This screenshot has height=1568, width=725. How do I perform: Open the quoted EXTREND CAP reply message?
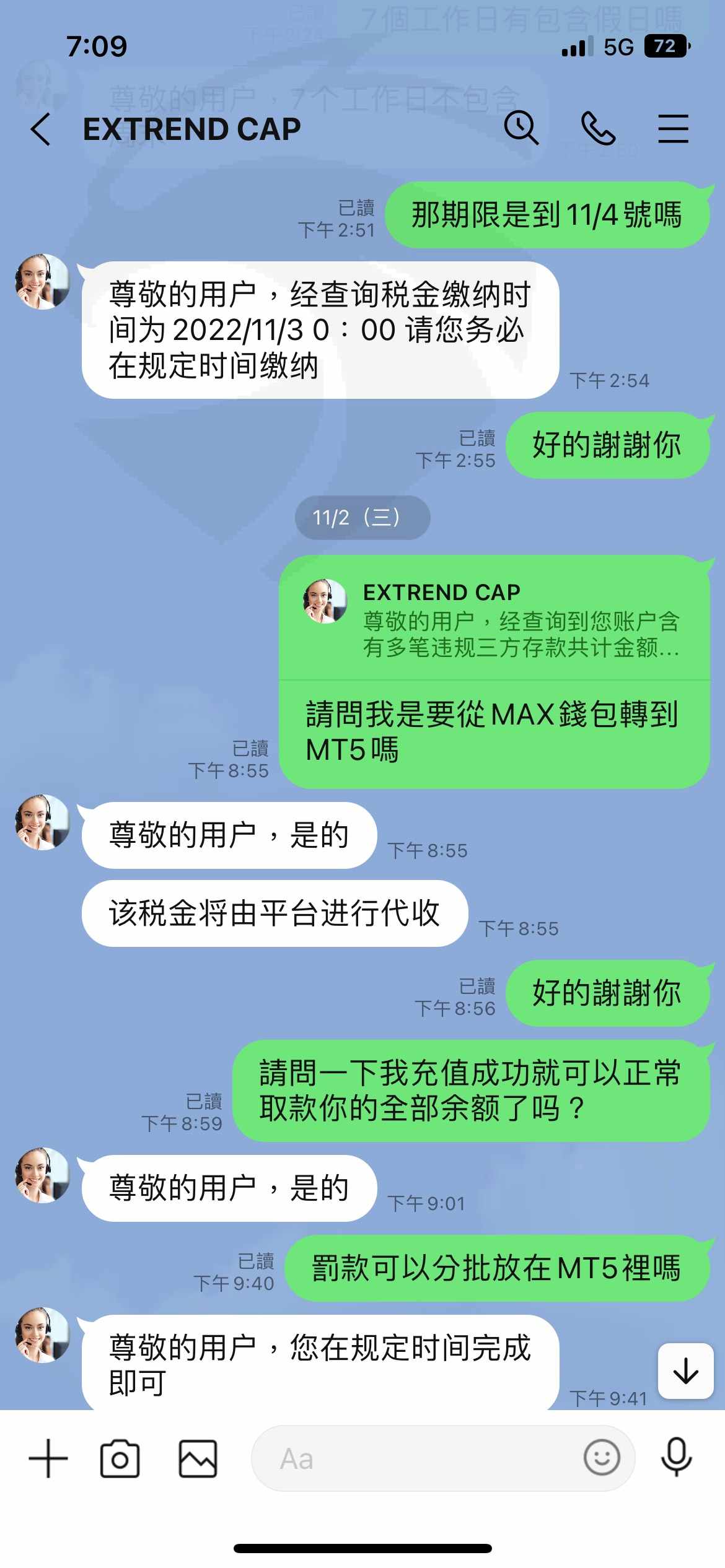pyautogui.click(x=494, y=619)
